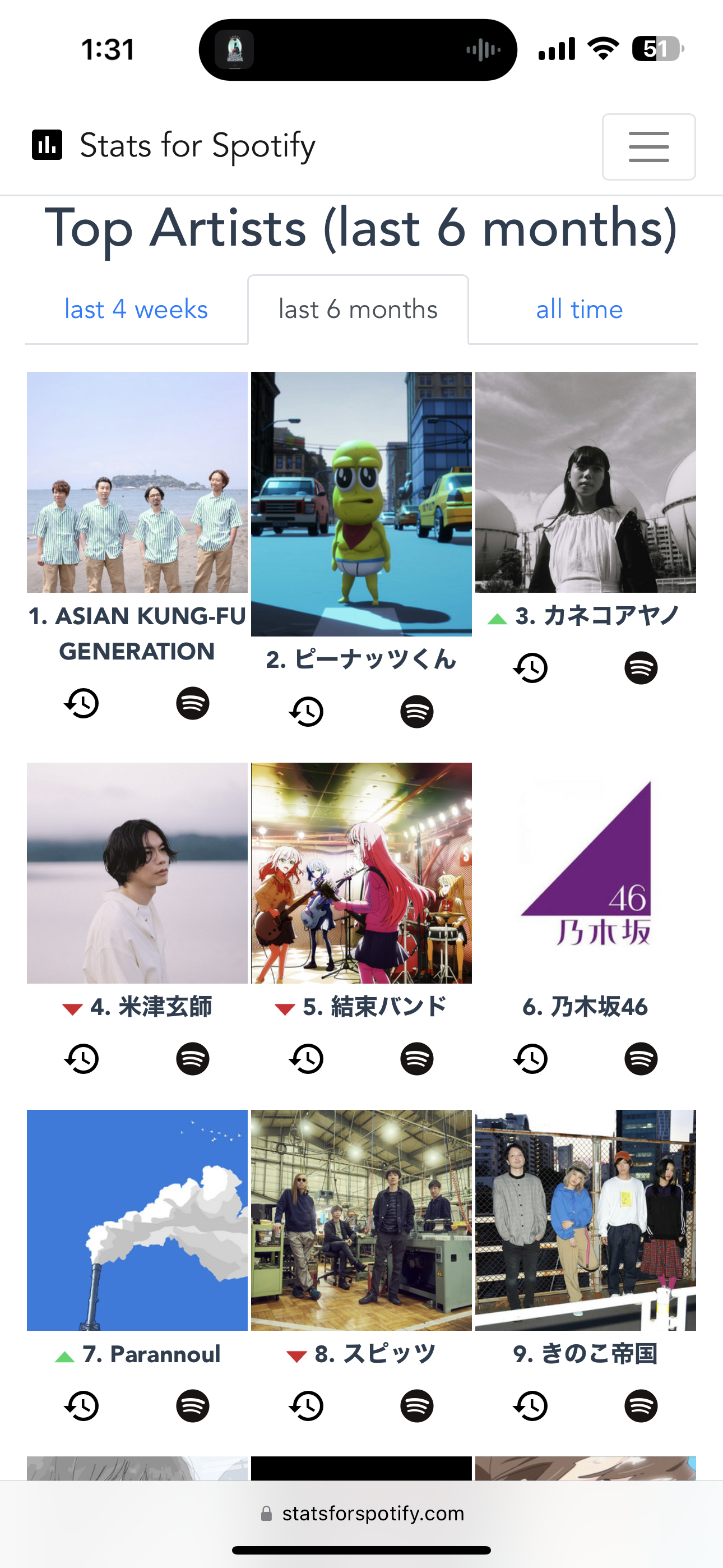Open Parannoul on Spotify
Screen dimensions: 723x1568
click(192, 1406)
